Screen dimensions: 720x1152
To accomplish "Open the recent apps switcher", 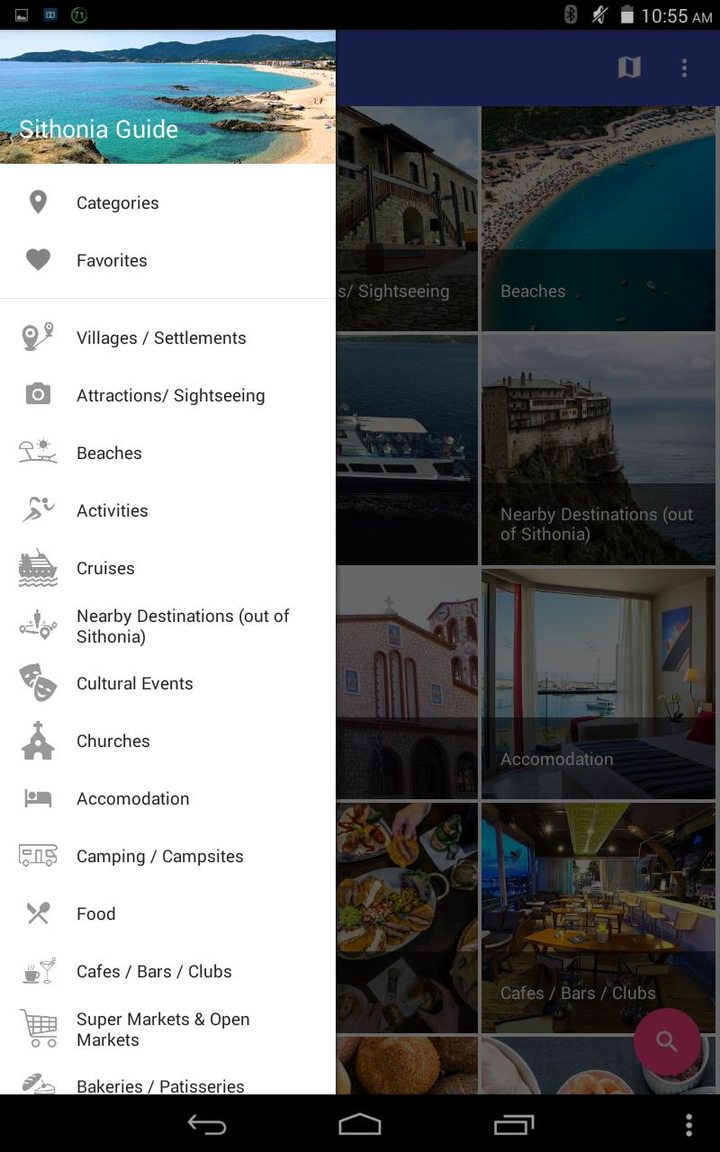I will point(513,1123).
